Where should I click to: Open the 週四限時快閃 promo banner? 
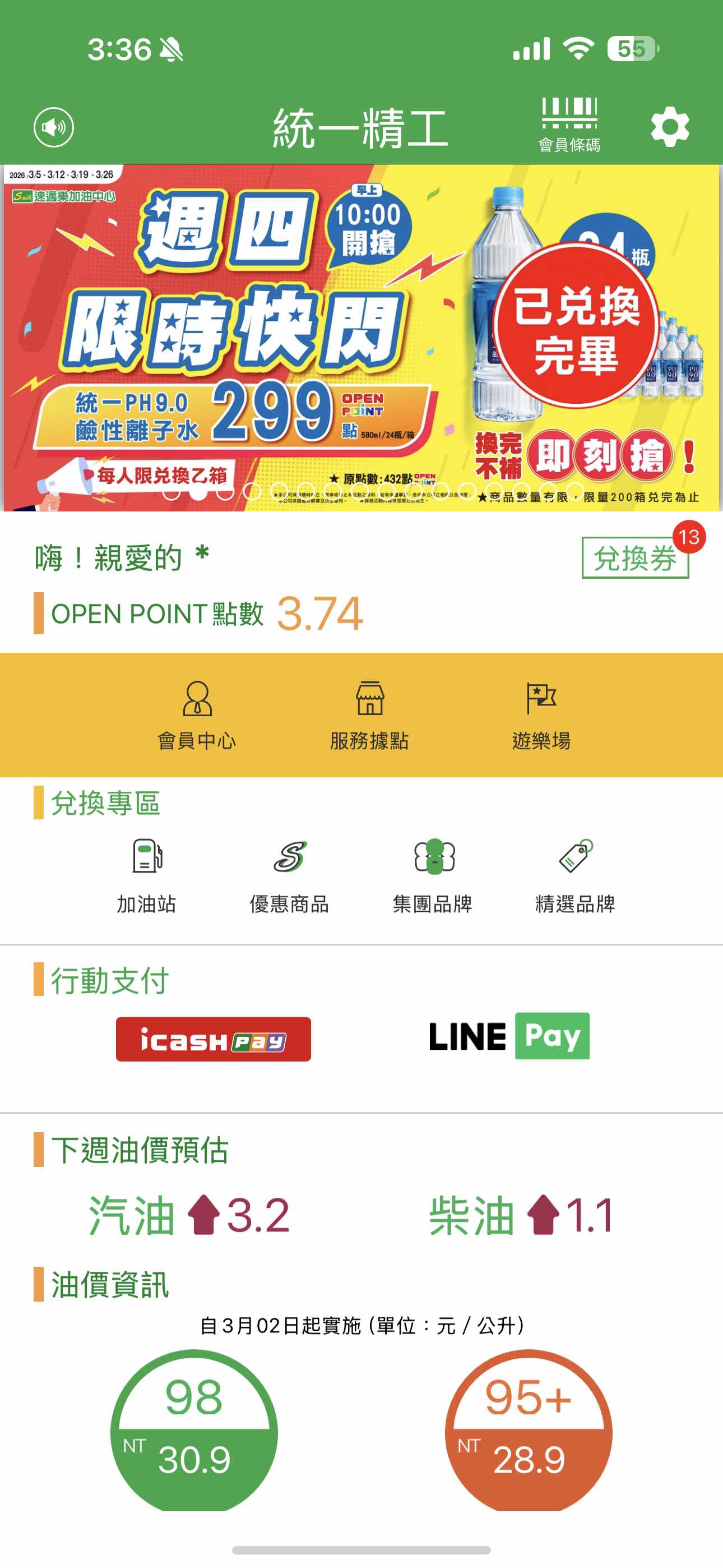click(361, 338)
